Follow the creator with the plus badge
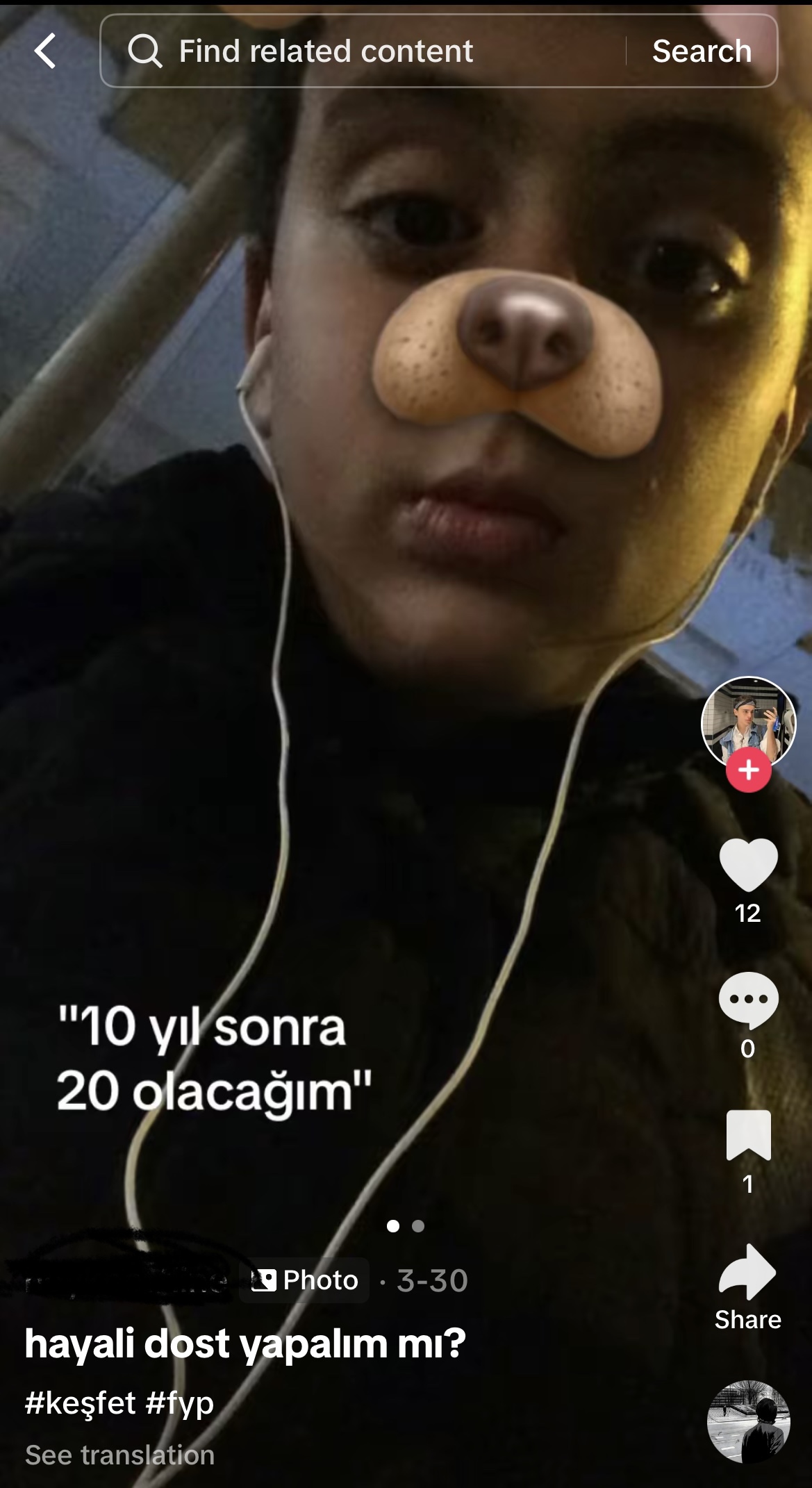Screen dimensions: 812x1488 tap(748, 770)
